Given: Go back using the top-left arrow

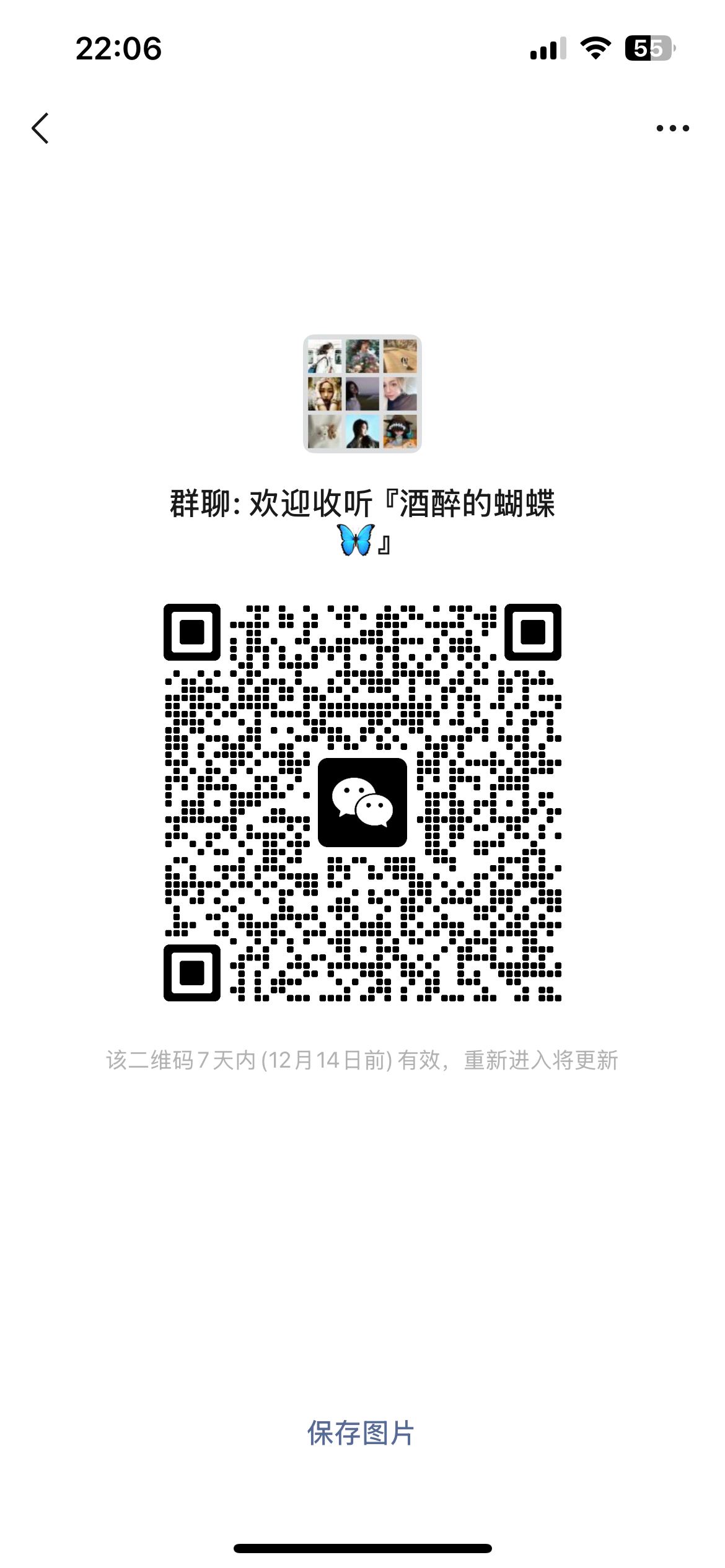Looking at the screenshot, I should 41,129.
